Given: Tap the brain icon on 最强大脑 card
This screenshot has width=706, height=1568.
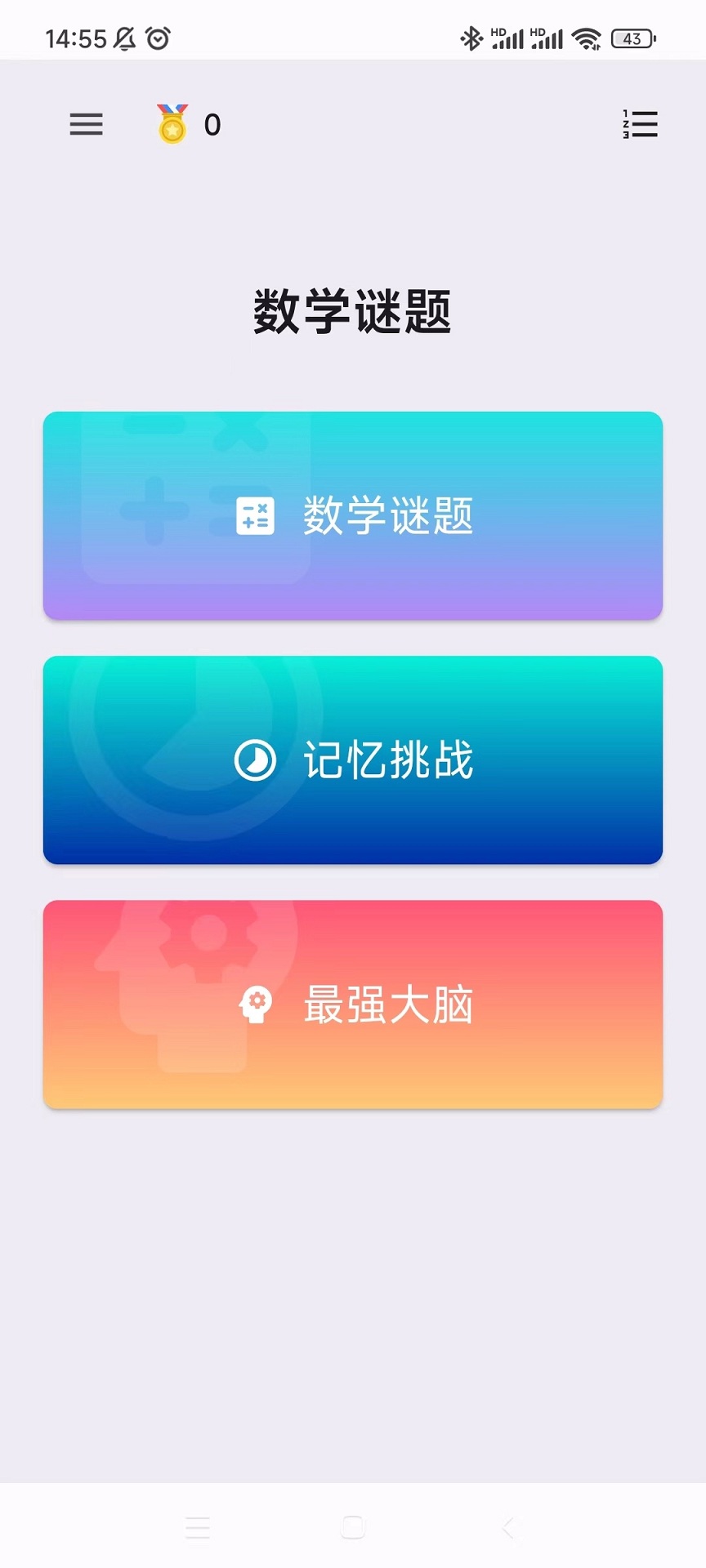Looking at the screenshot, I should pos(254,1004).
